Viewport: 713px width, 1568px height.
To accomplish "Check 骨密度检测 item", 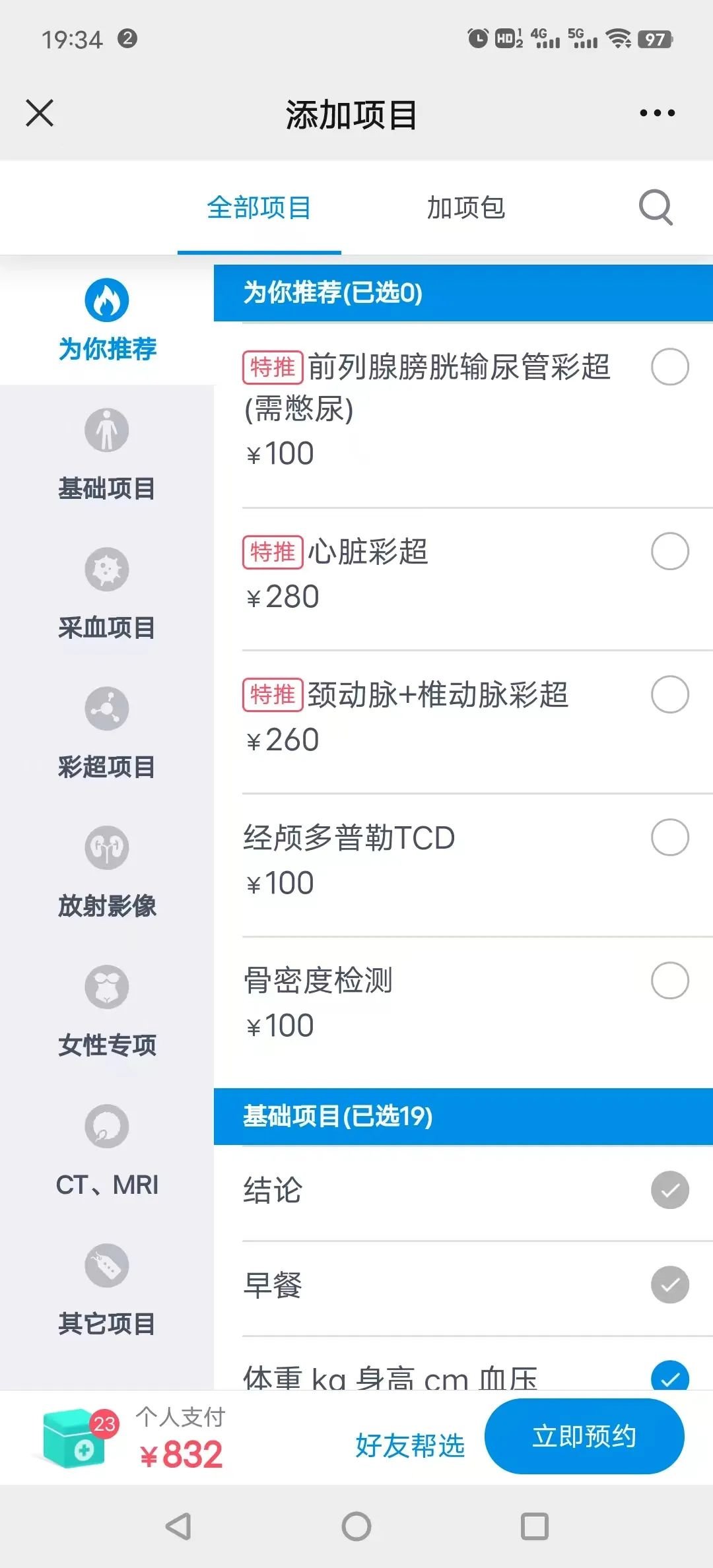I will click(x=669, y=981).
